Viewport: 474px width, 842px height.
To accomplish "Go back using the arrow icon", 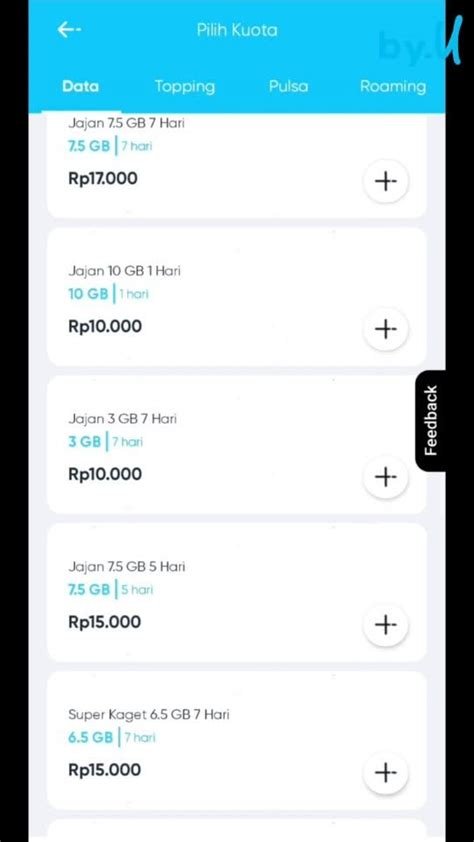I will pos(69,30).
